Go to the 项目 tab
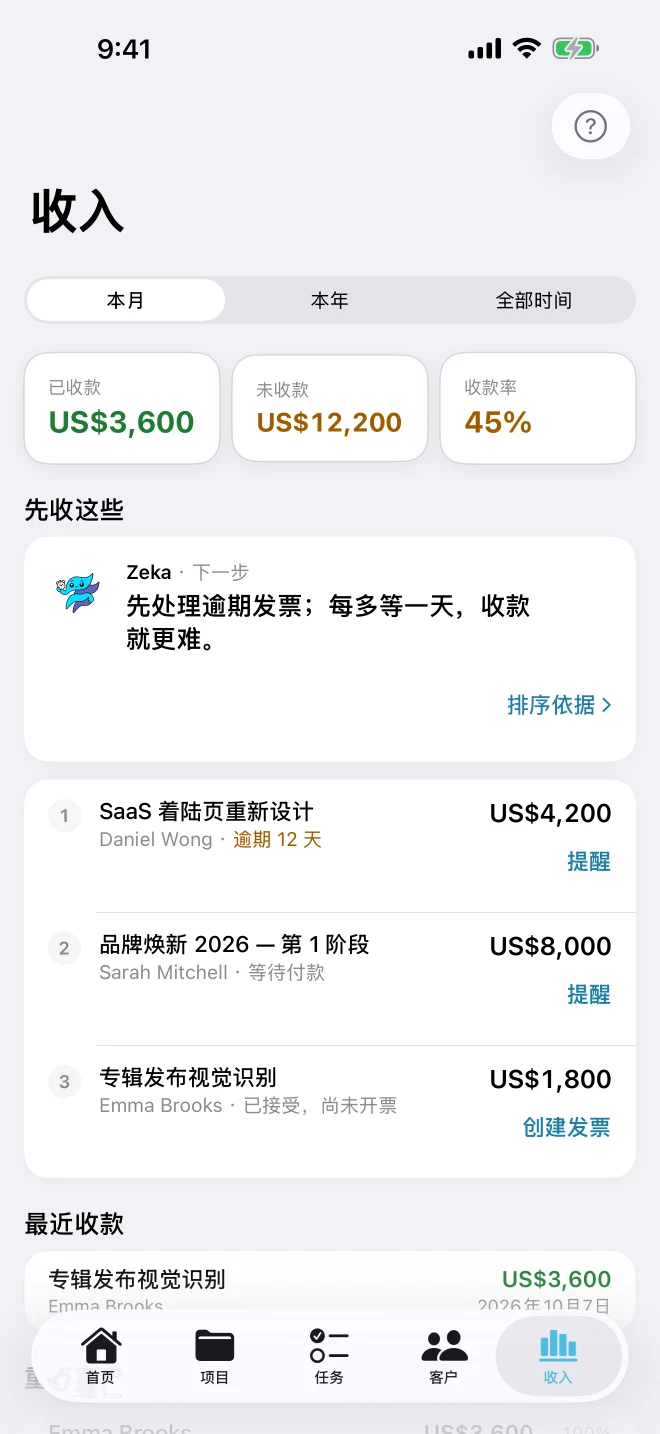 point(215,1356)
